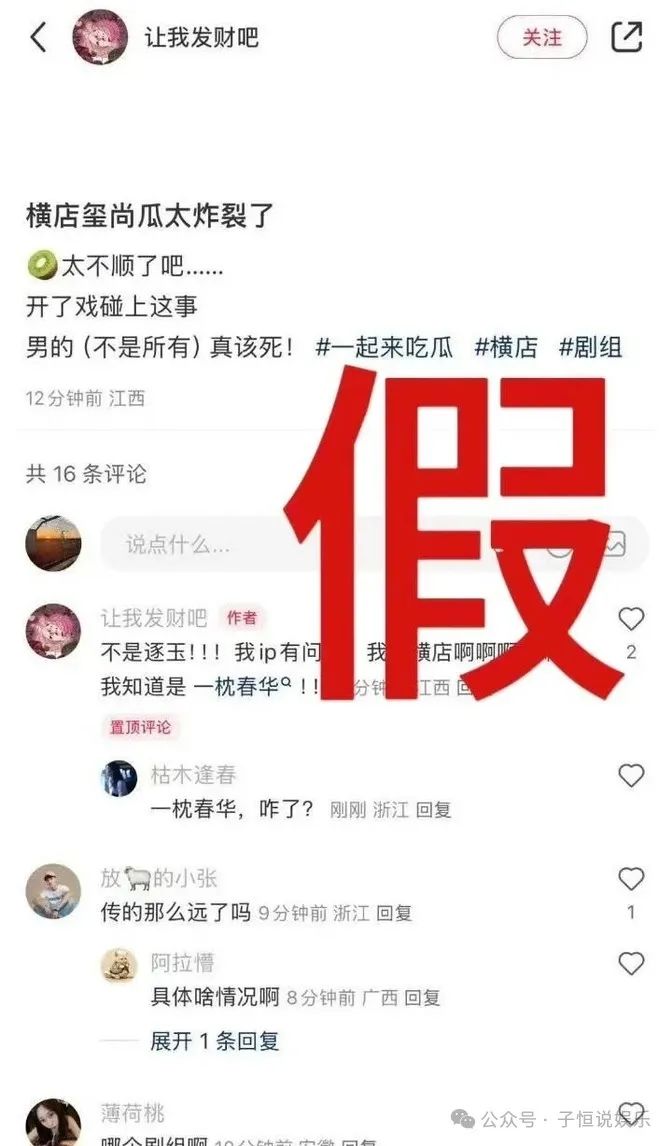Open 枯木逢春's profile avatar
The height and width of the screenshot is (1146, 672).
coord(118,778)
